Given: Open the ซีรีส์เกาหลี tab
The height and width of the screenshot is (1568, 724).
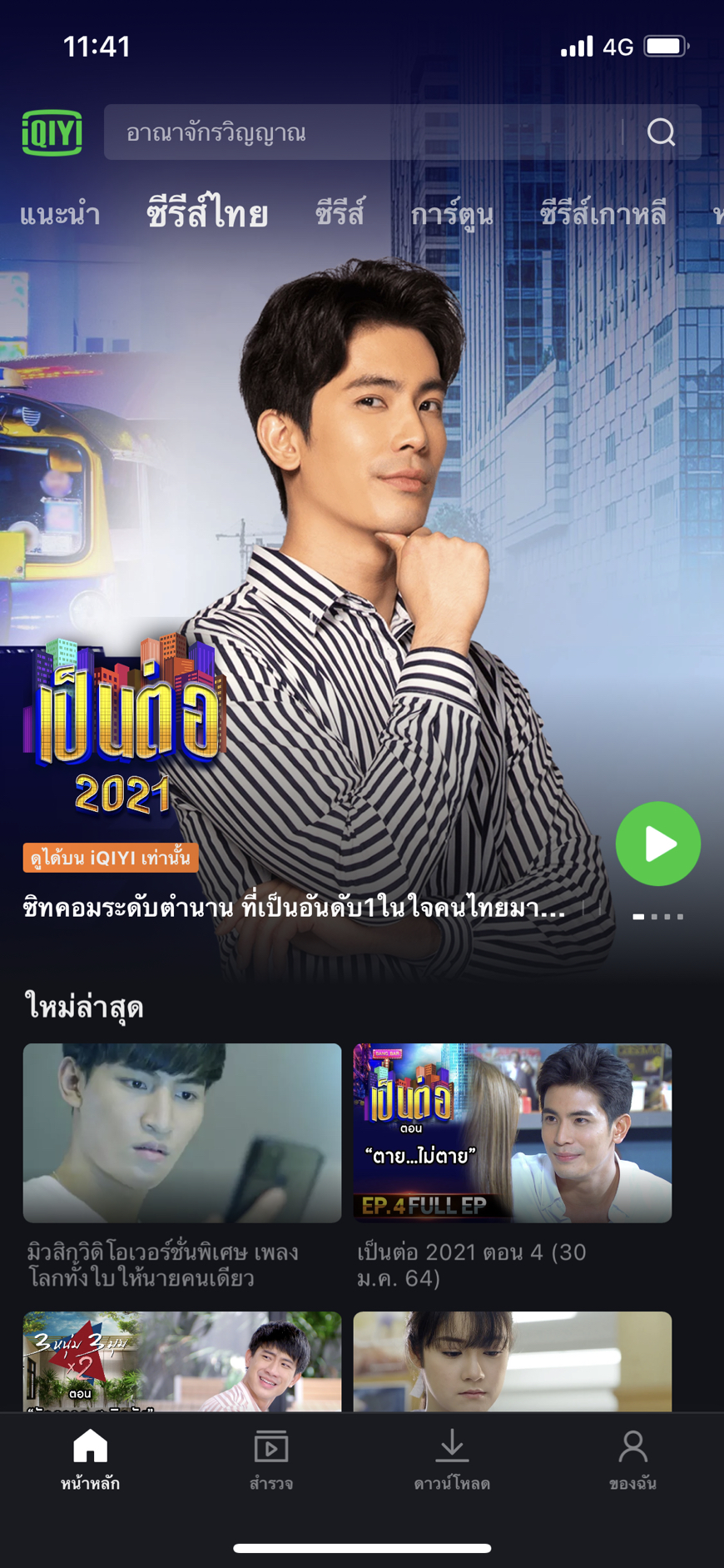Looking at the screenshot, I should tap(603, 214).
